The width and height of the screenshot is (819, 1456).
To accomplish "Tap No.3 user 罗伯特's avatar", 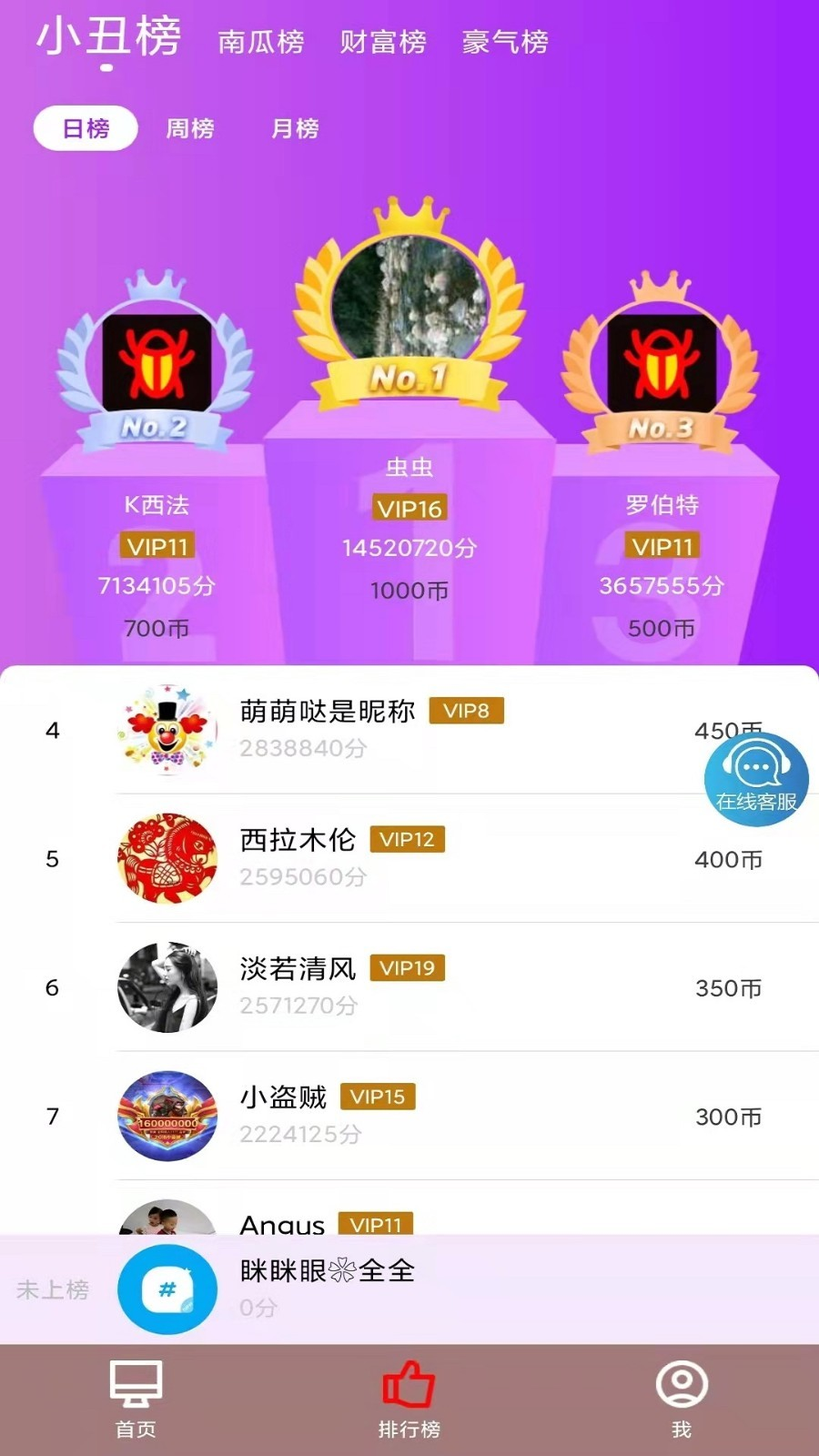I will click(662, 362).
